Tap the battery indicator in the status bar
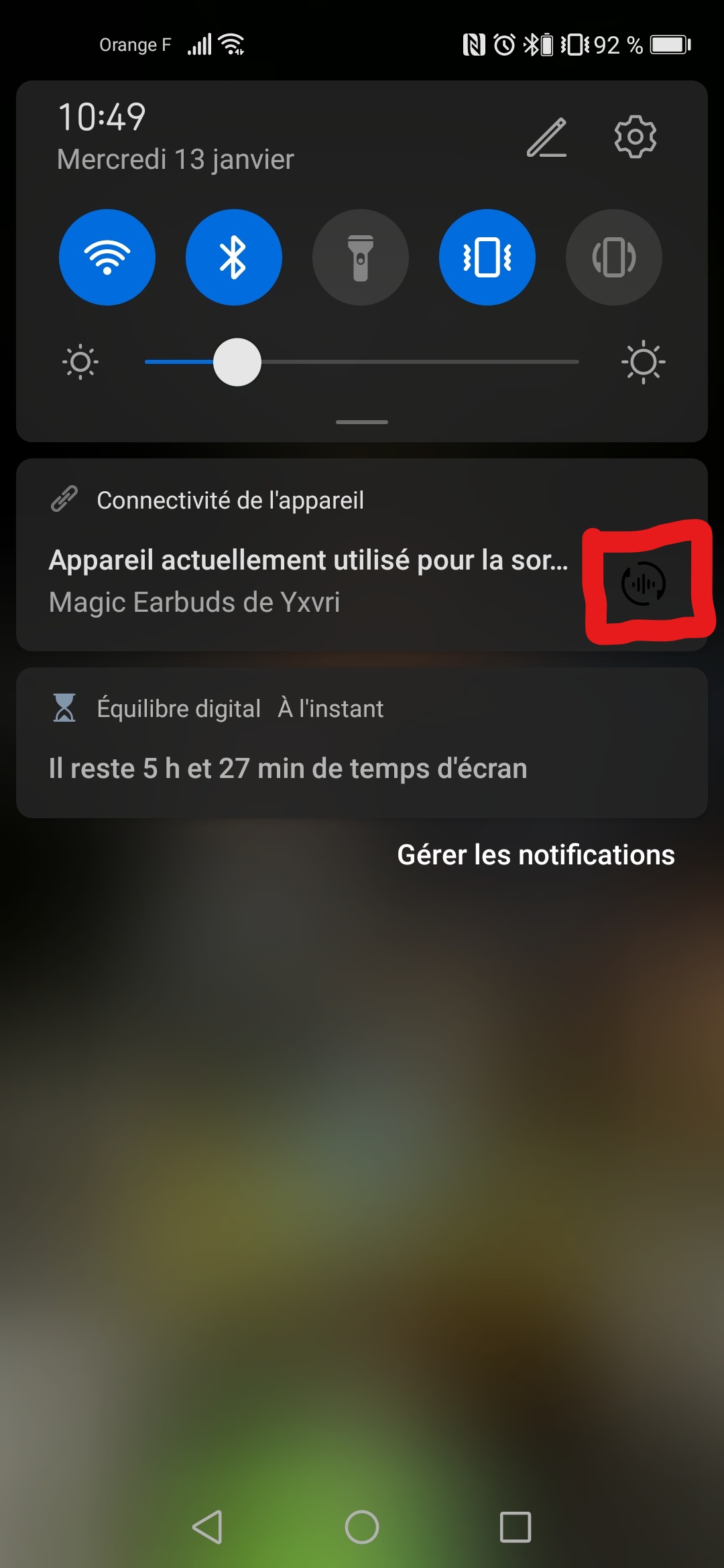Image resolution: width=724 pixels, height=1568 pixels. tap(669, 46)
